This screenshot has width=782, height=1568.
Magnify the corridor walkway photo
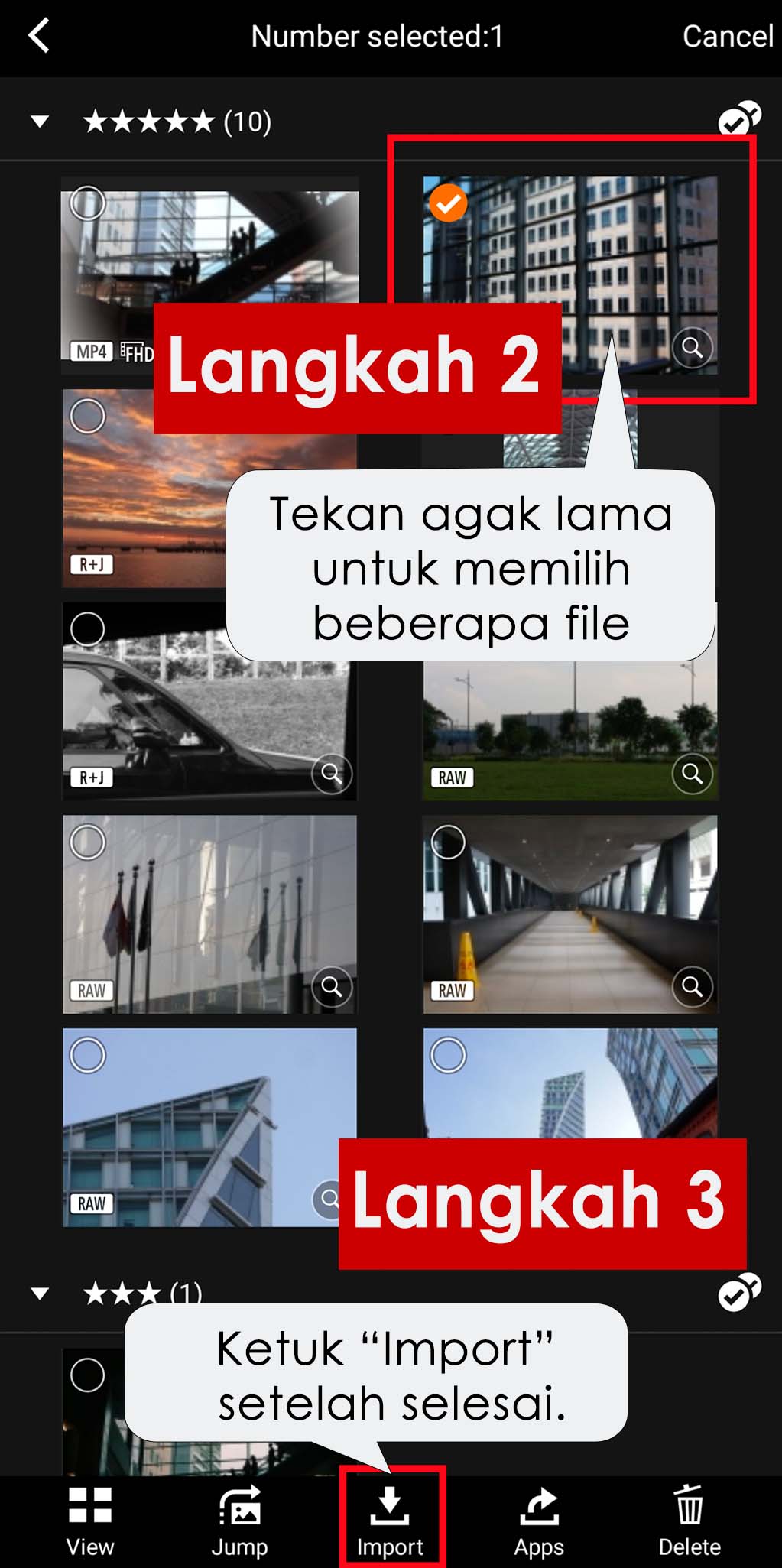coord(692,986)
